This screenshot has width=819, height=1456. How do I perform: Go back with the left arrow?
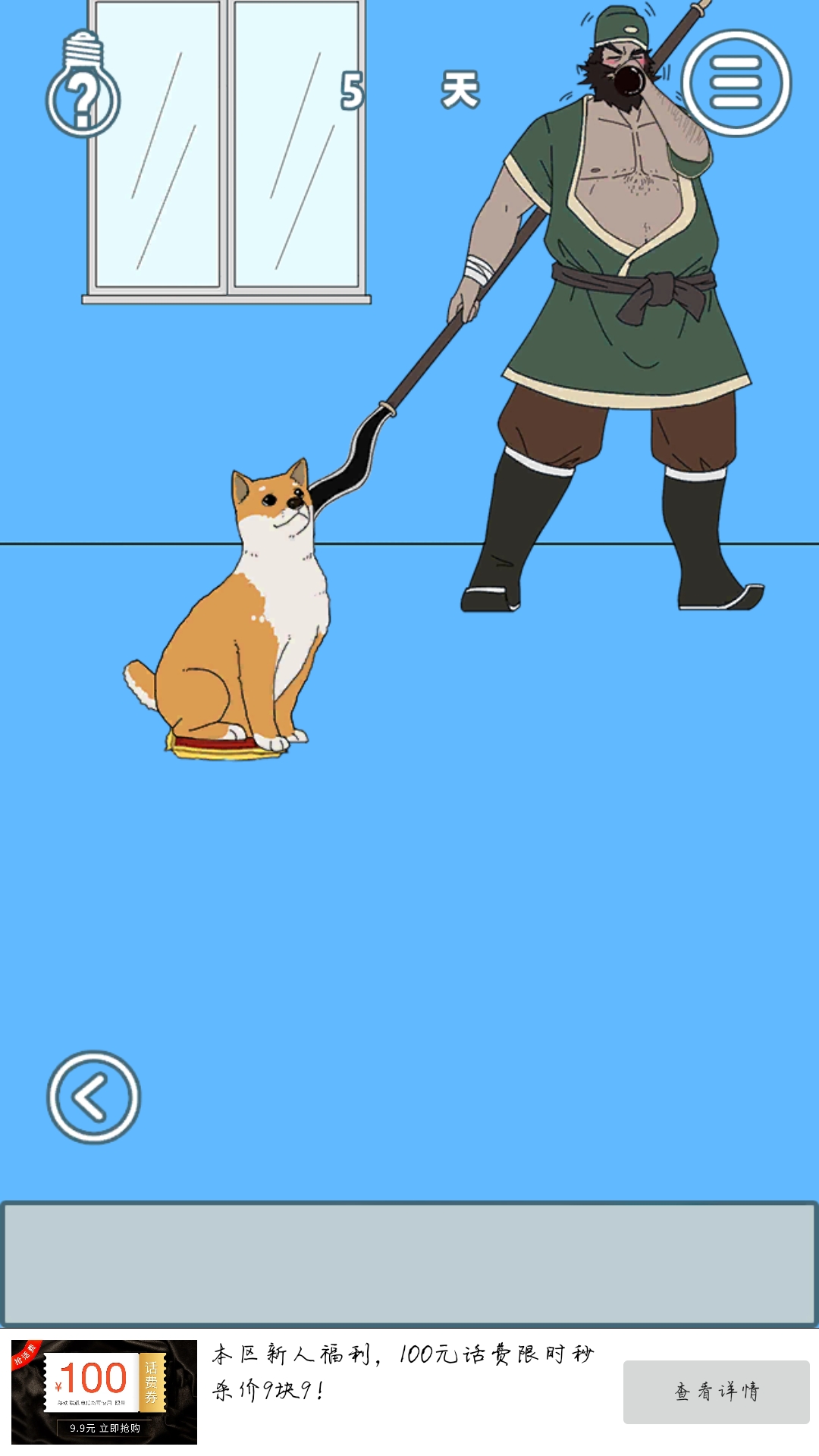[94, 1097]
